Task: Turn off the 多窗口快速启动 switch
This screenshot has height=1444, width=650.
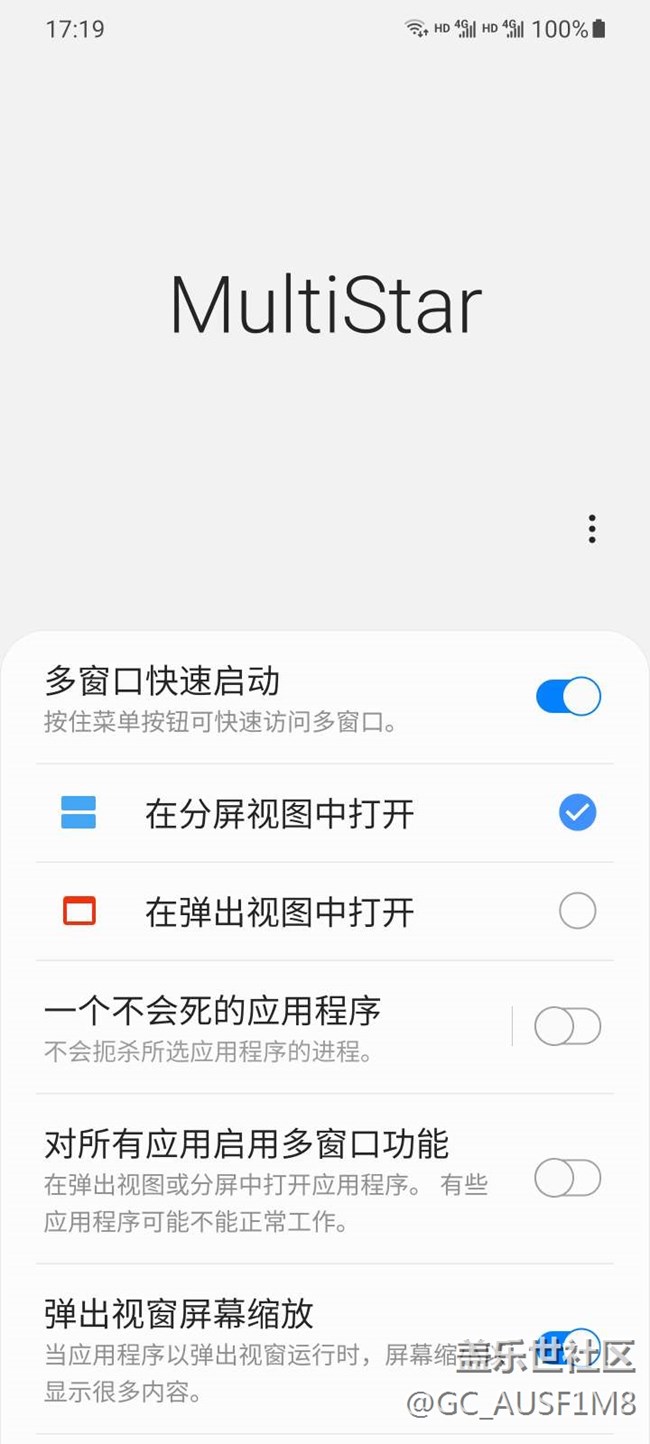Action: point(568,696)
